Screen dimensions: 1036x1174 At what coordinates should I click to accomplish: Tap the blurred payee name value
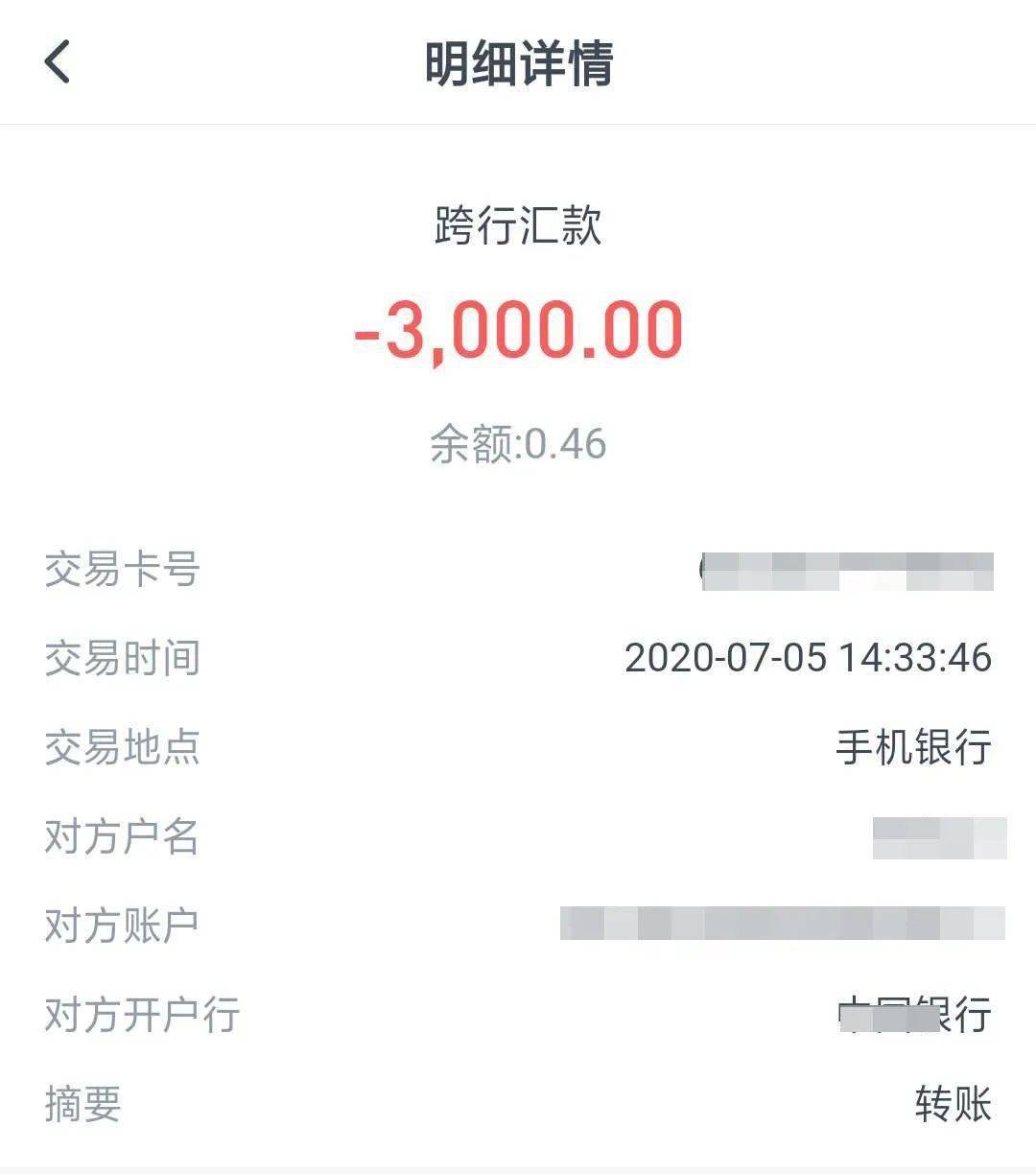pyautogui.click(x=929, y=835)
